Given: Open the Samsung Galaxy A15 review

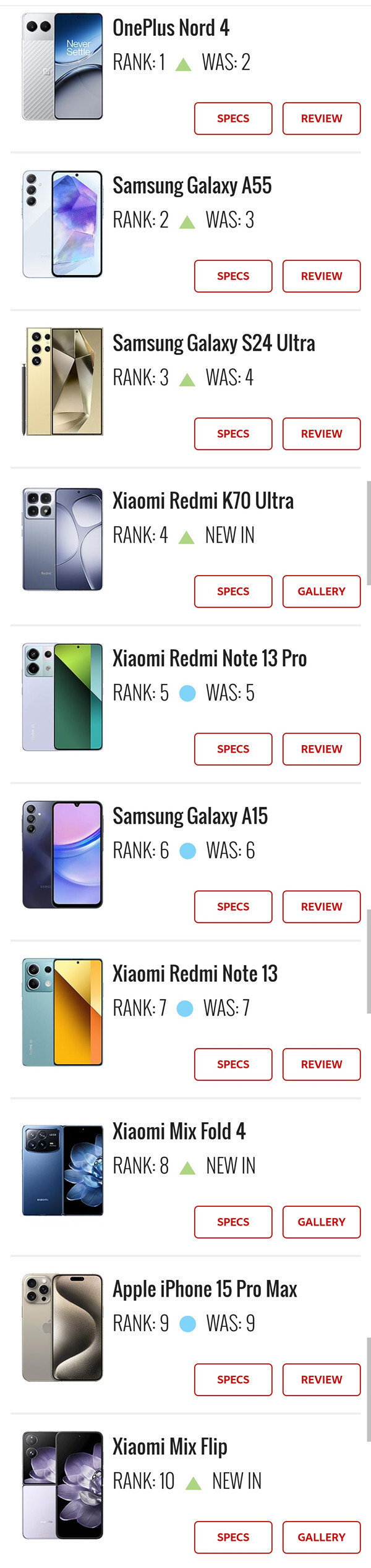Looking at the screenshot, I should (321, 906).
